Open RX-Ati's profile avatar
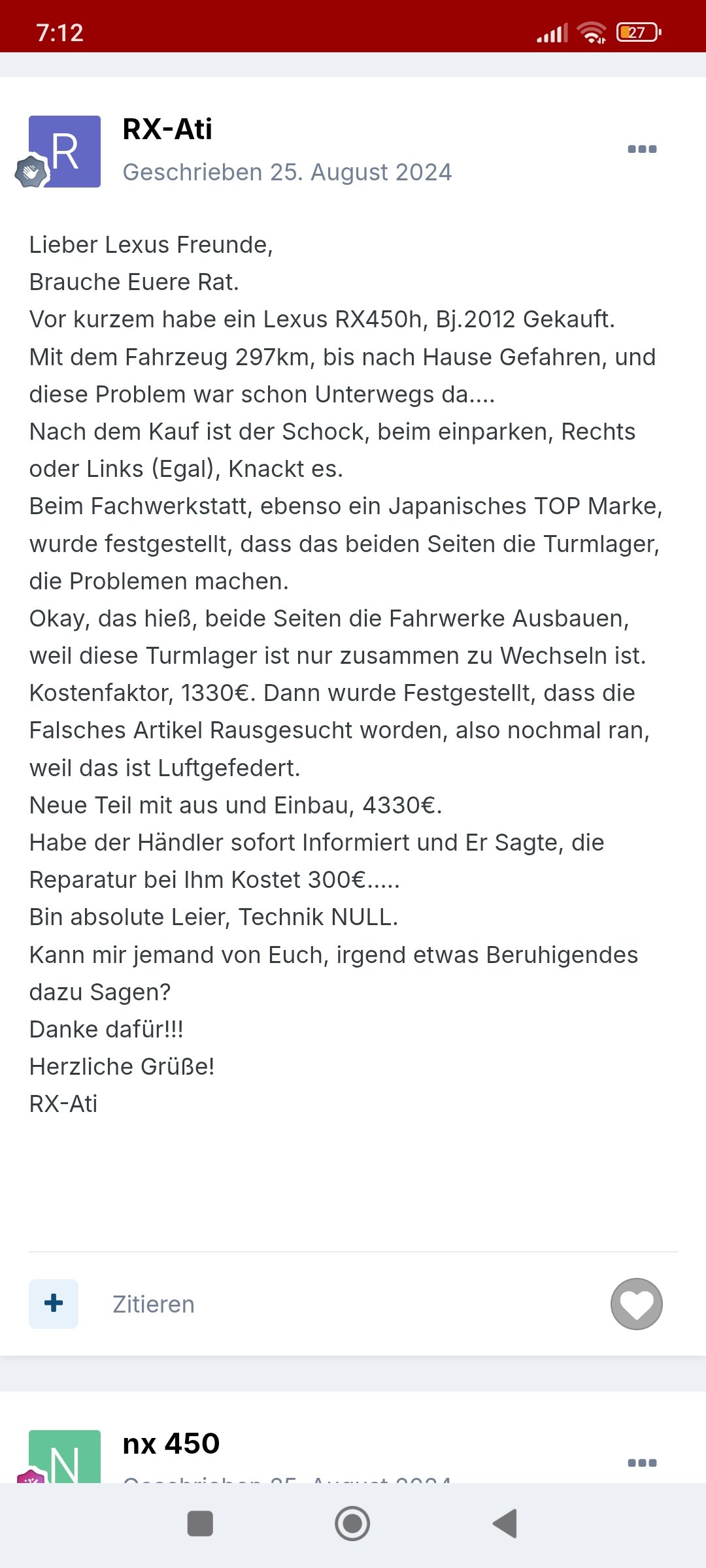706x1568 pixels. click(65, 152)
